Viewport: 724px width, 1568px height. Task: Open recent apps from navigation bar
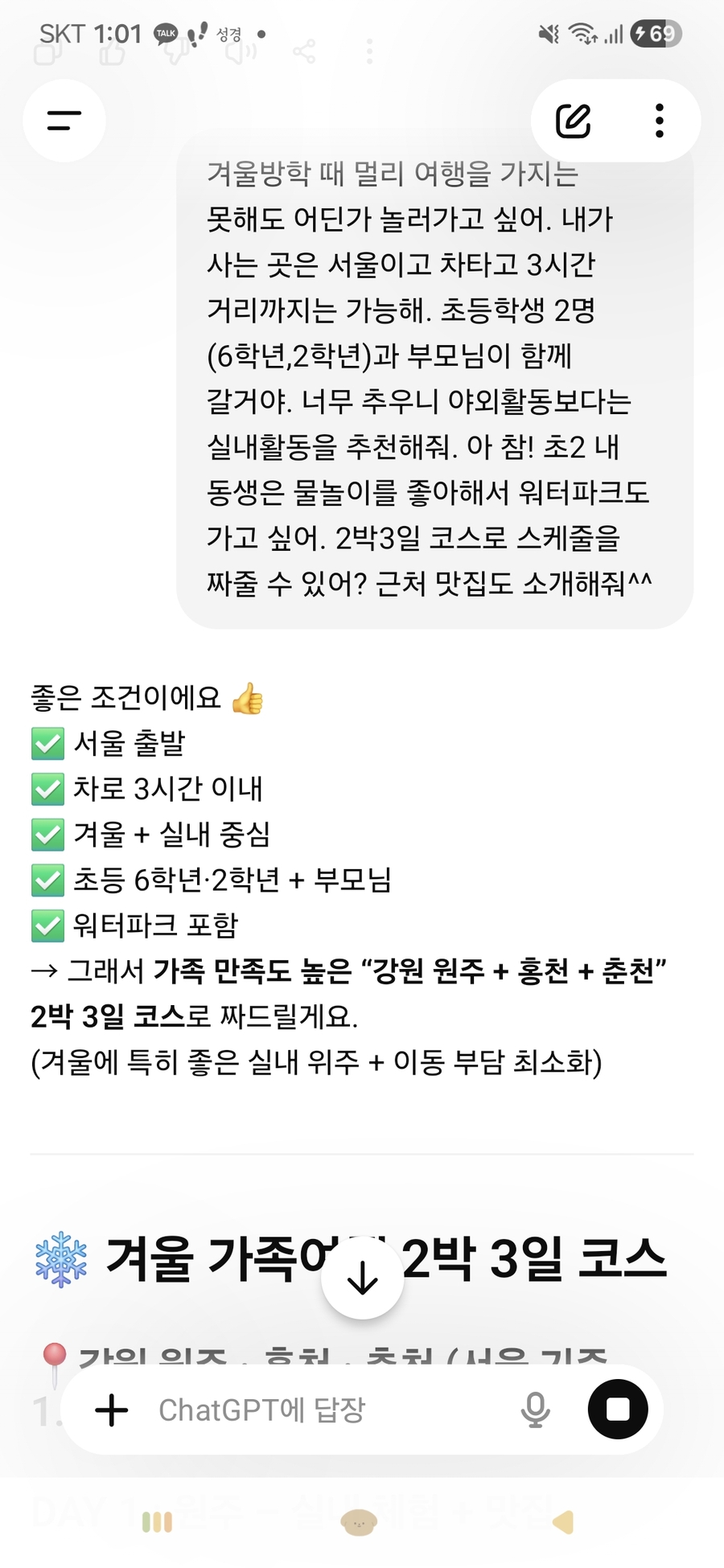[x=157, y=1521]
